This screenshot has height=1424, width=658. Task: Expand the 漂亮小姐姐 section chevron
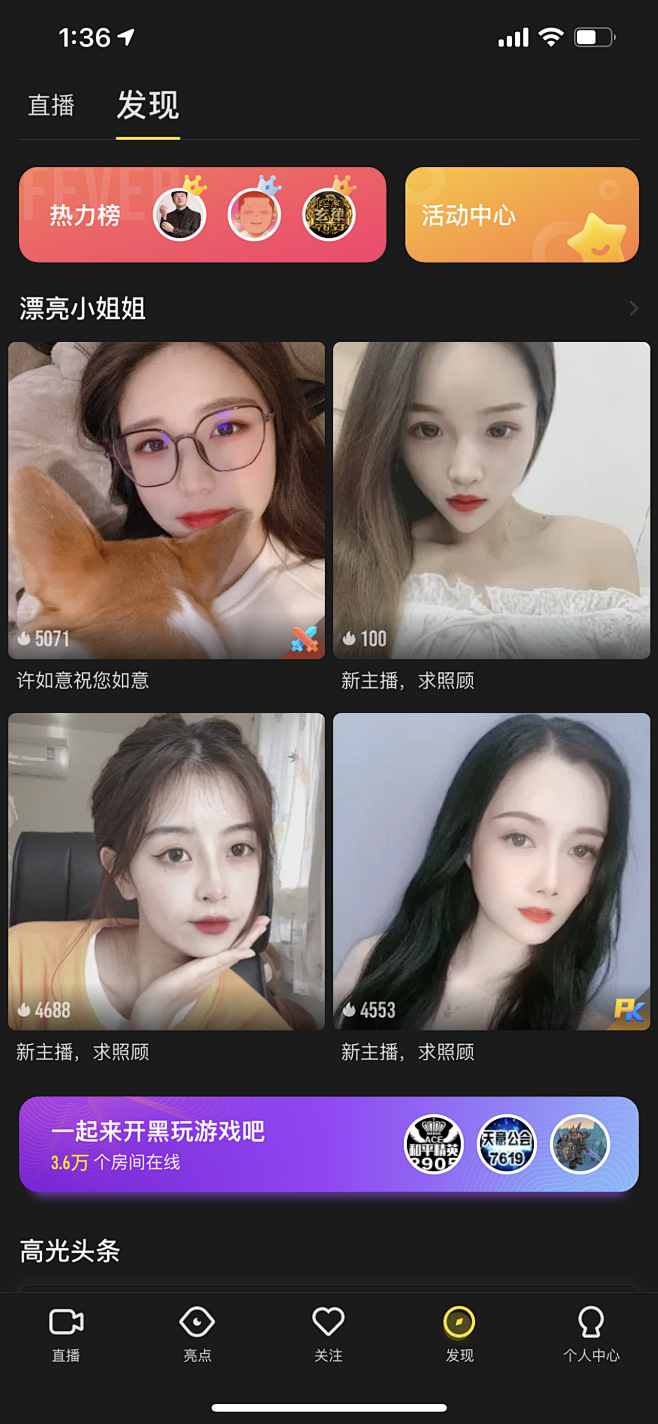(633, 309)
